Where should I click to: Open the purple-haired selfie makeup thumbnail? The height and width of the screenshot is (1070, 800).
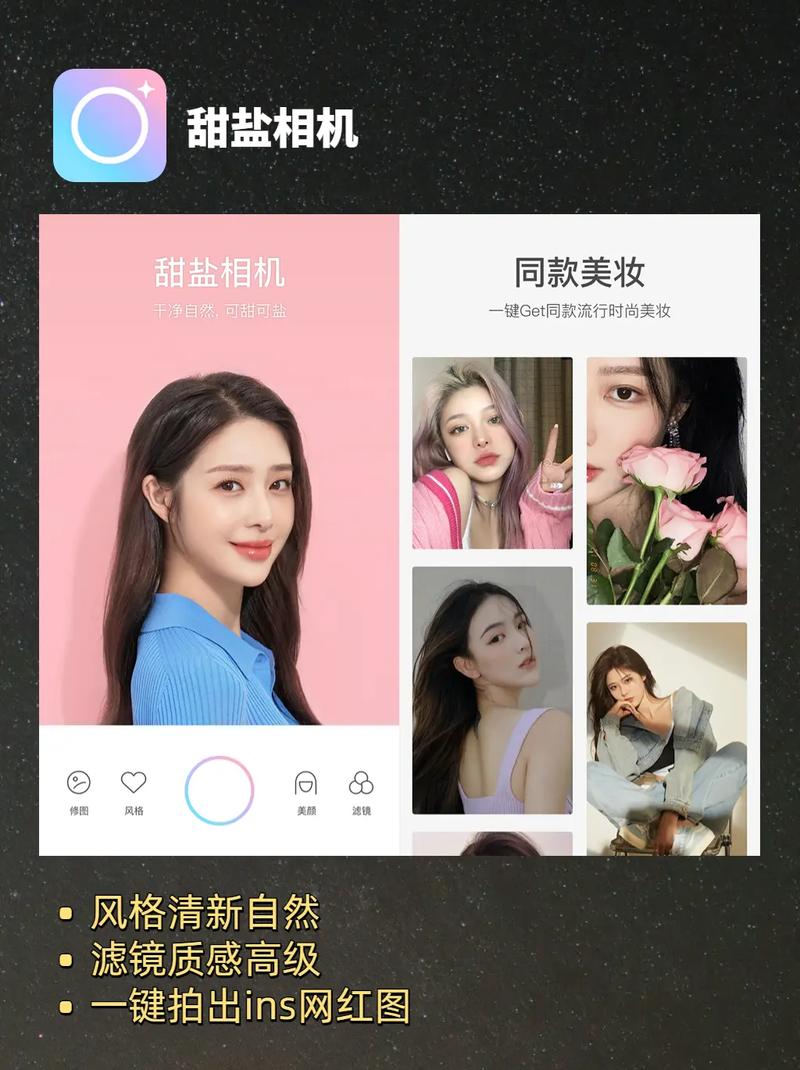tap(492, 455)
